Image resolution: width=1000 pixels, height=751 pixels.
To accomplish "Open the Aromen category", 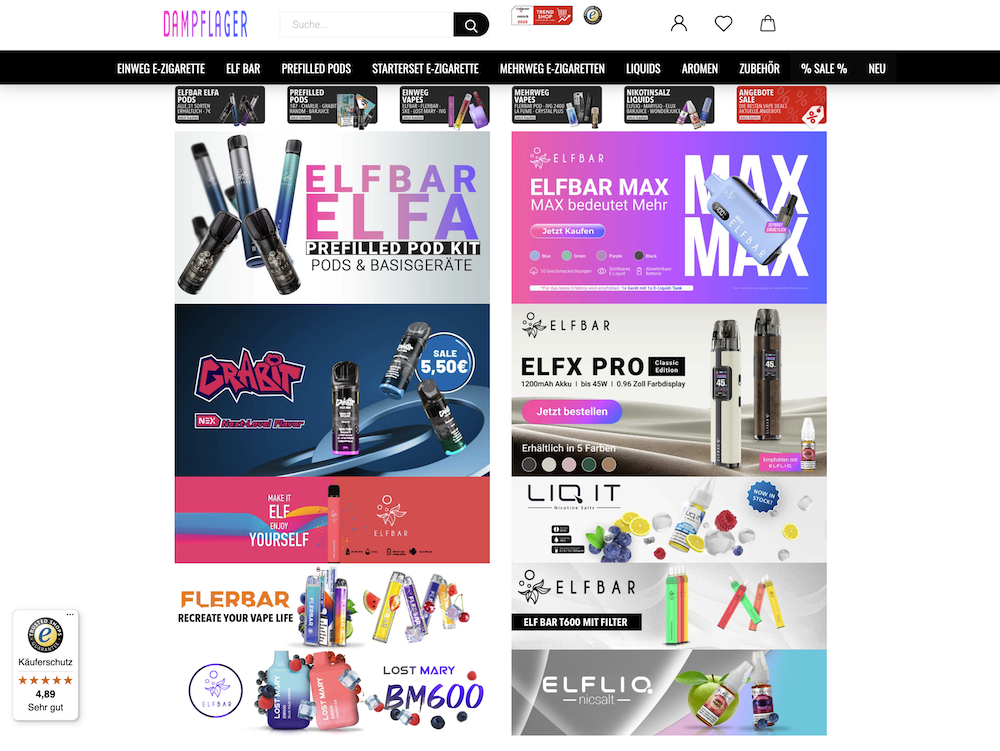I will tap(700, 68).
